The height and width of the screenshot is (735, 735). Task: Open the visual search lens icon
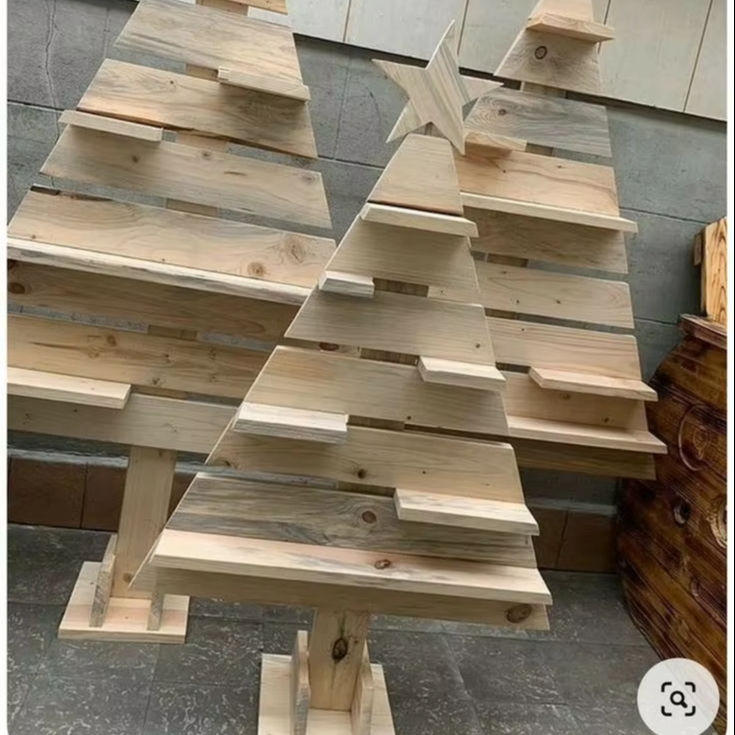click(x=678, y=698)
